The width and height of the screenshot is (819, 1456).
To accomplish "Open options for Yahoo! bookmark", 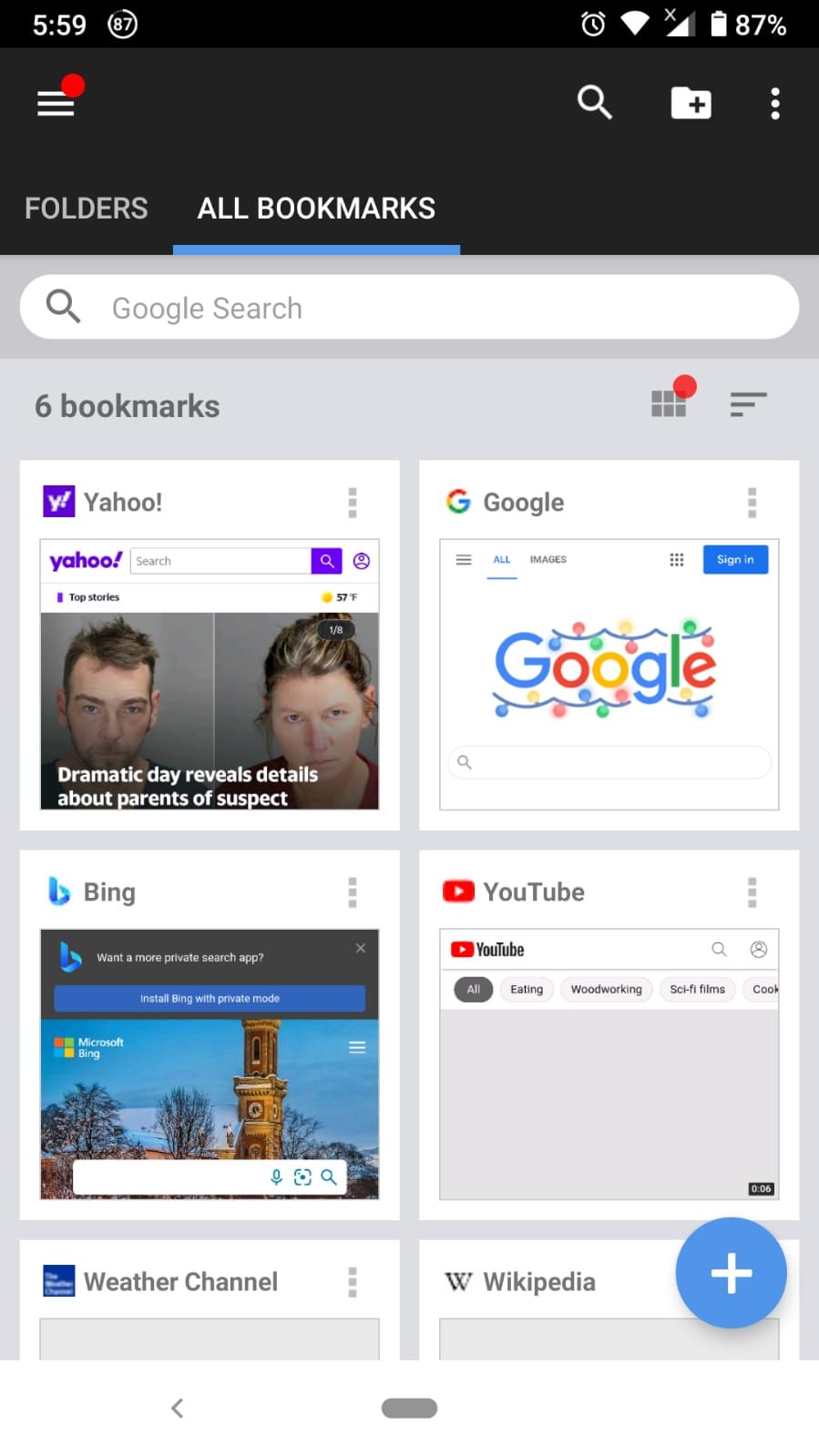I will (x=353, y=503).
